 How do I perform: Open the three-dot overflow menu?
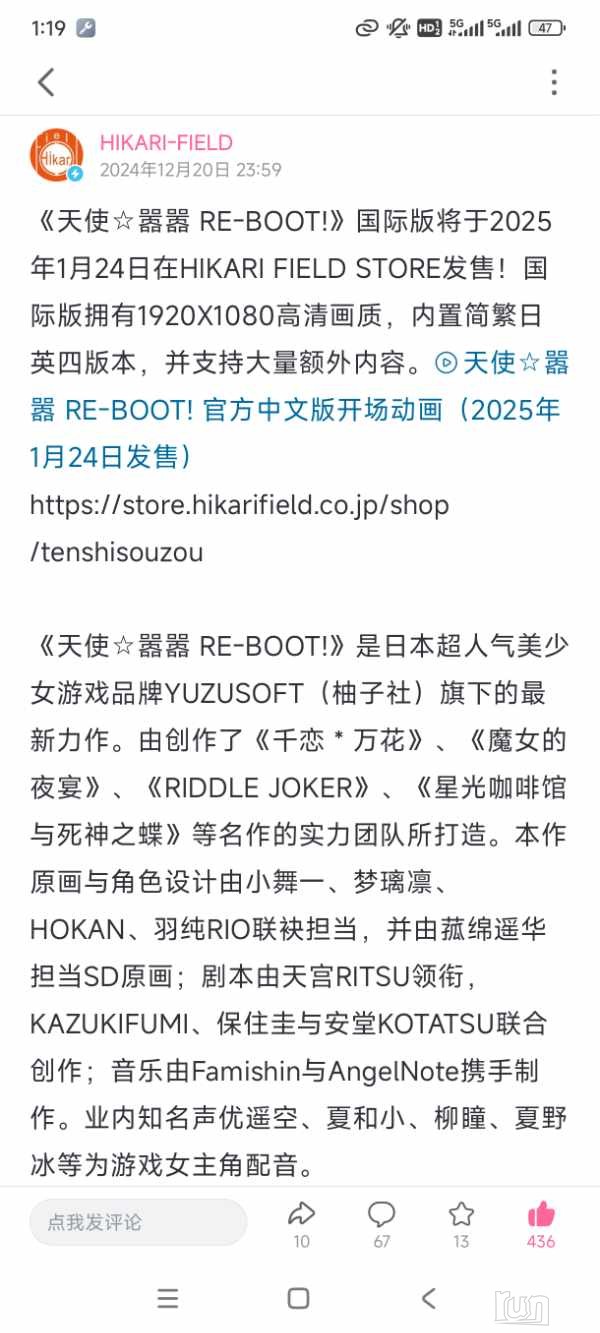pyautogui.click(x=553, y=82)
